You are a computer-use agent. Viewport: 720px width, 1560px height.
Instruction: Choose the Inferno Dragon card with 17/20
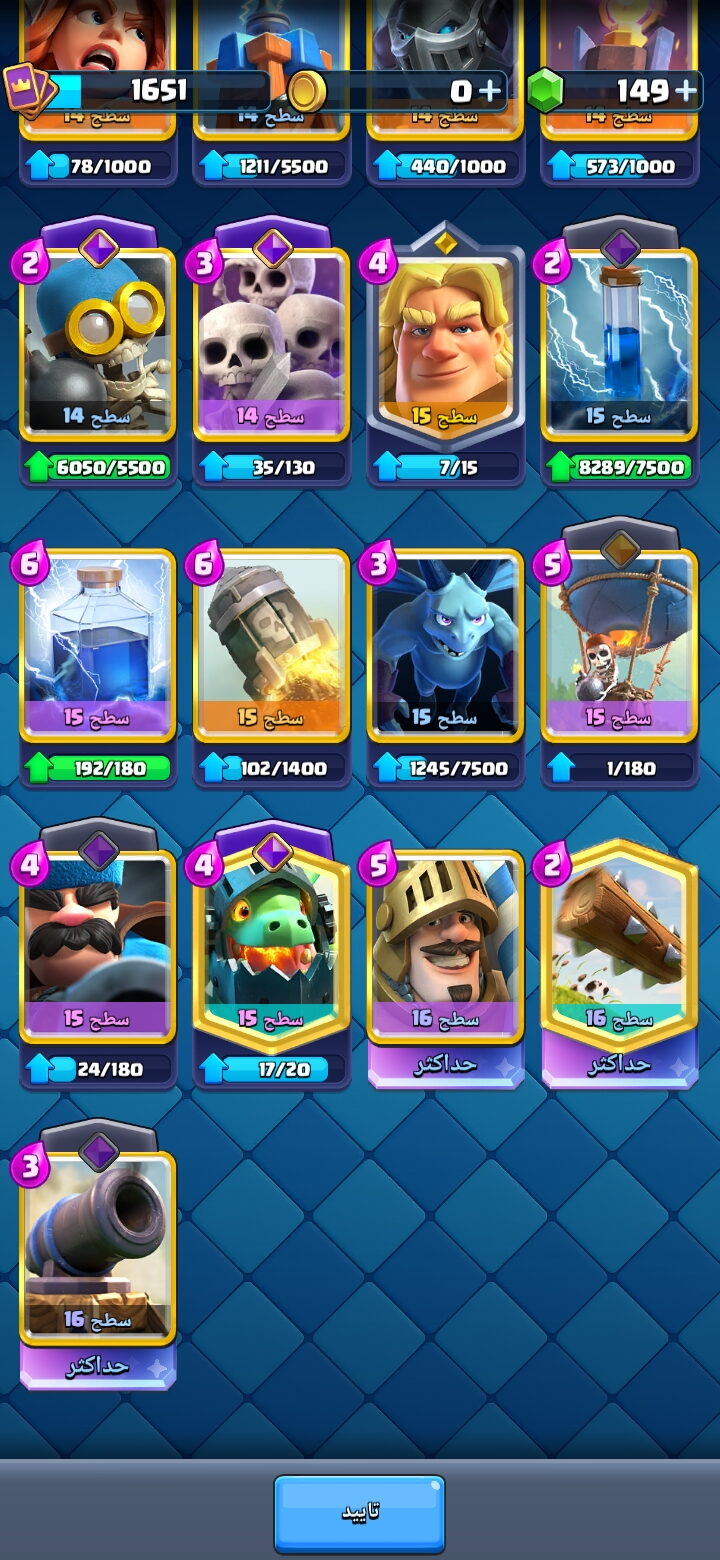(272, 953)
